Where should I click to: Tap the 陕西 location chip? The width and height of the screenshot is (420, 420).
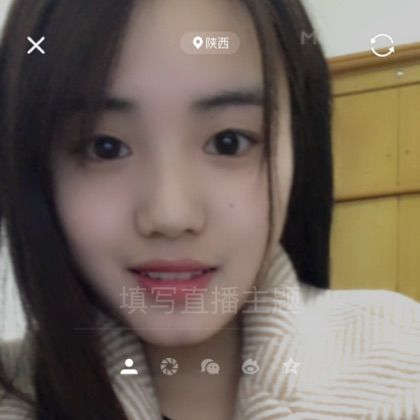210,43
